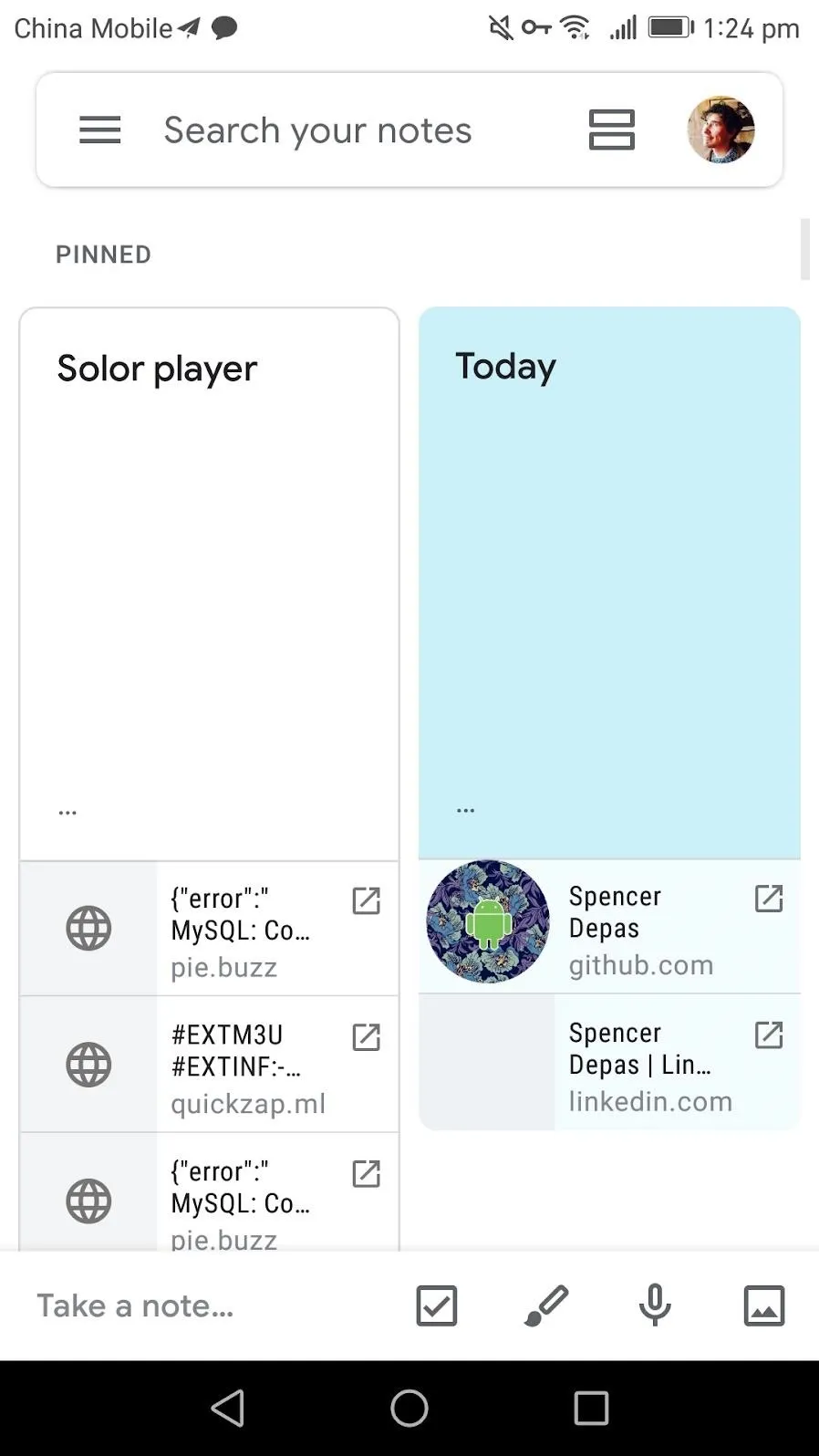Go to the home screen
This screenshot has width=819, height=1456.
coord(409,1408)
